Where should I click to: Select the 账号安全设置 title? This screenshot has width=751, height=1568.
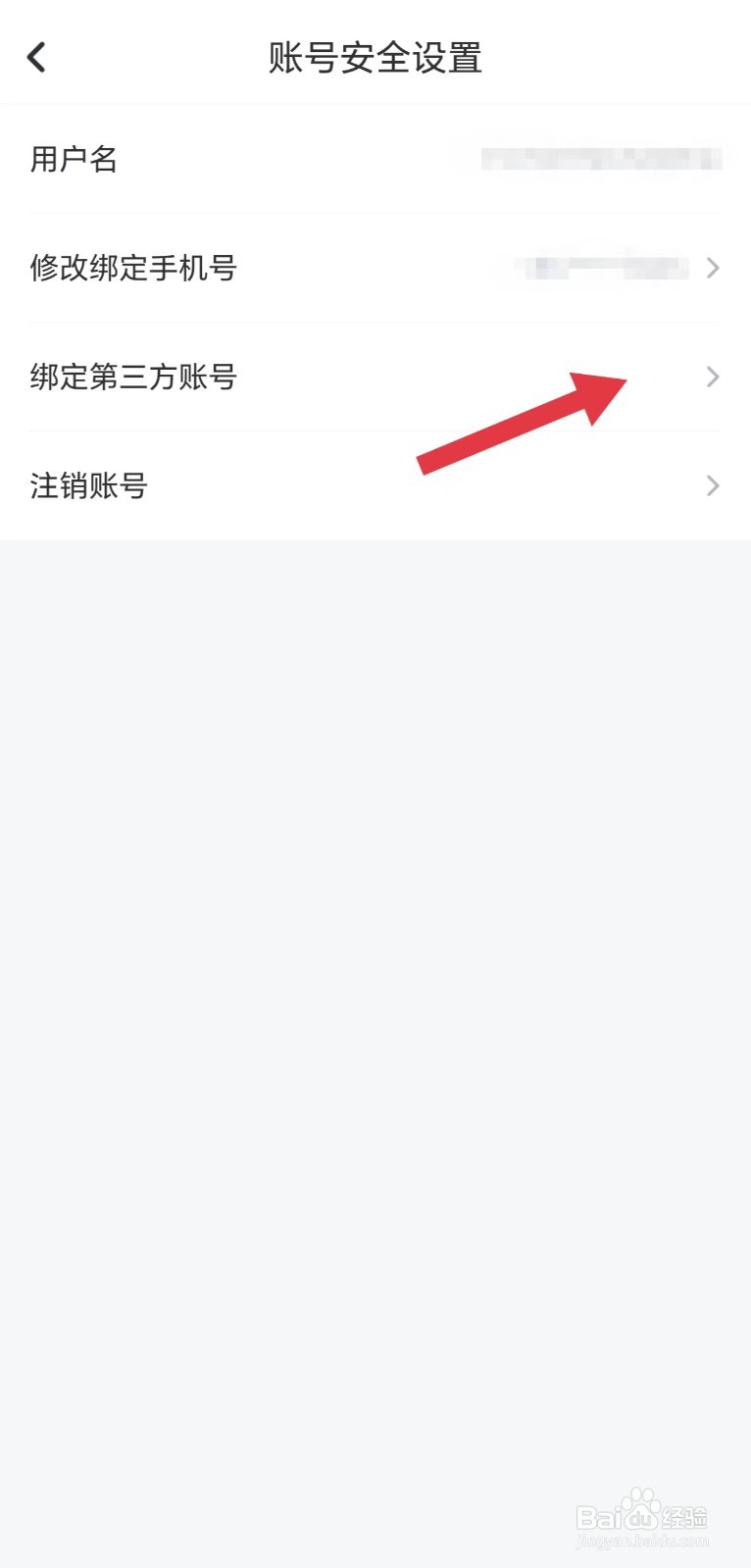pyautogui.click(x=375, y=59)
